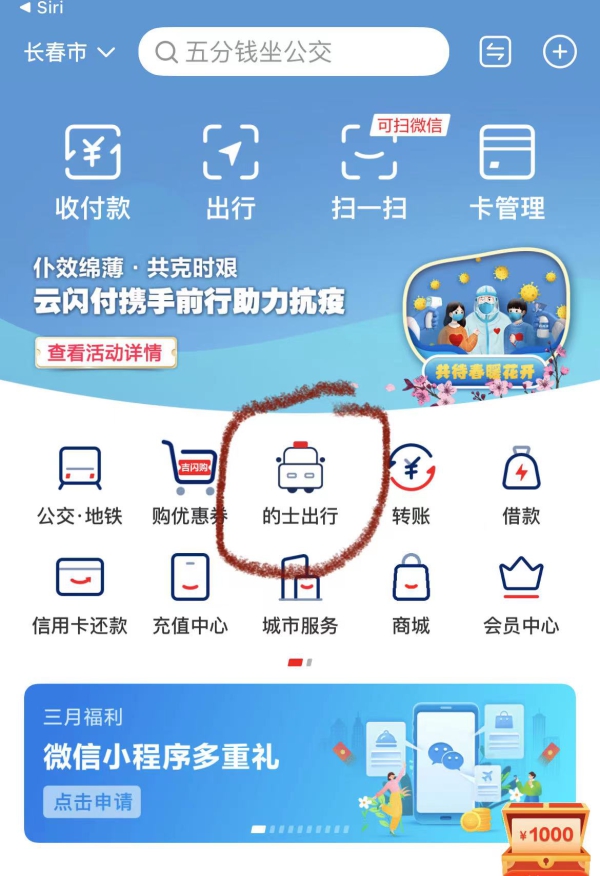Open 转账 transfer

tap(411, 485)
